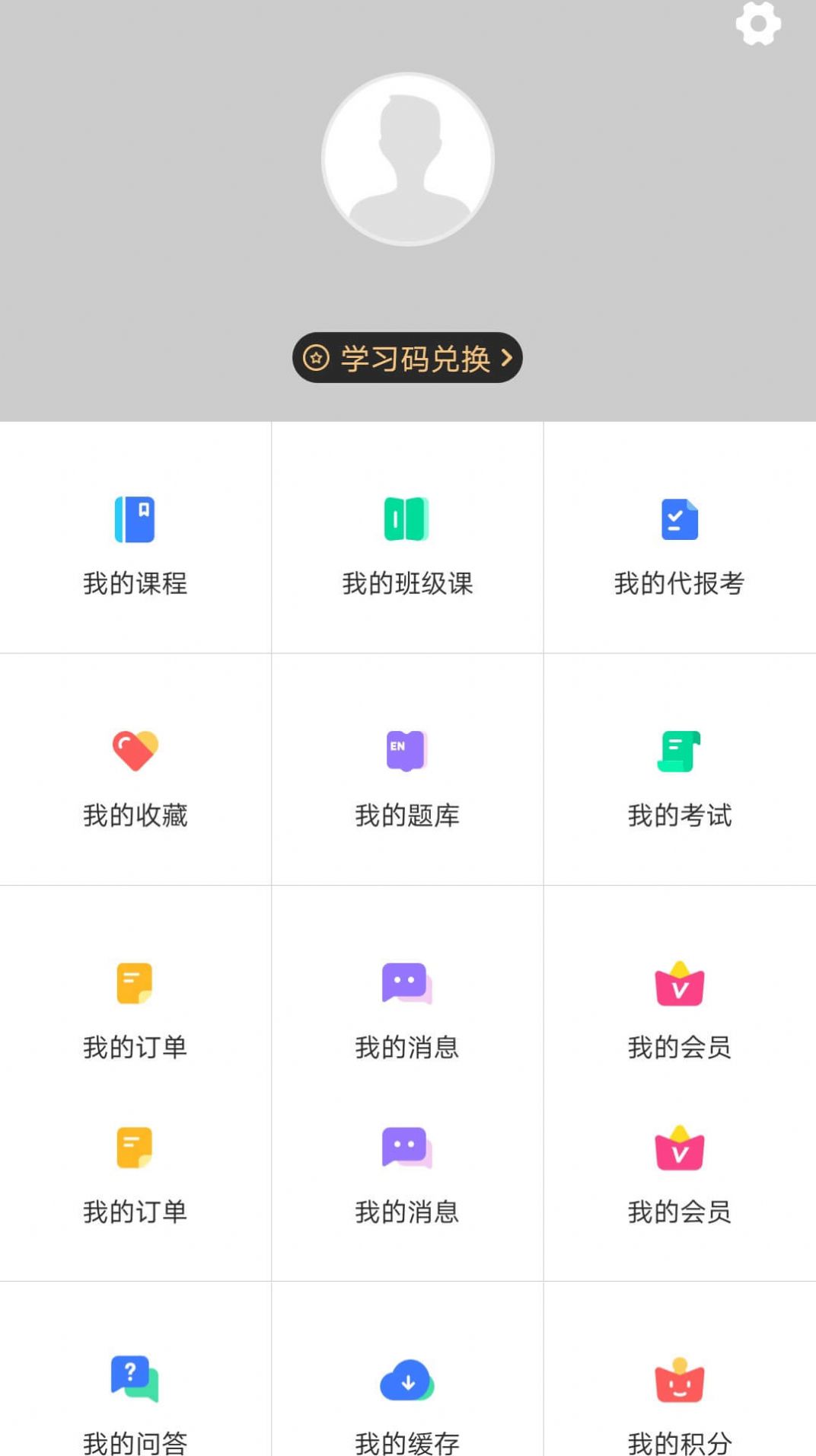The width and height of the screenshot is (816, 1456).
Task: Open the settings gear
Action: click(x=757, y=24)
